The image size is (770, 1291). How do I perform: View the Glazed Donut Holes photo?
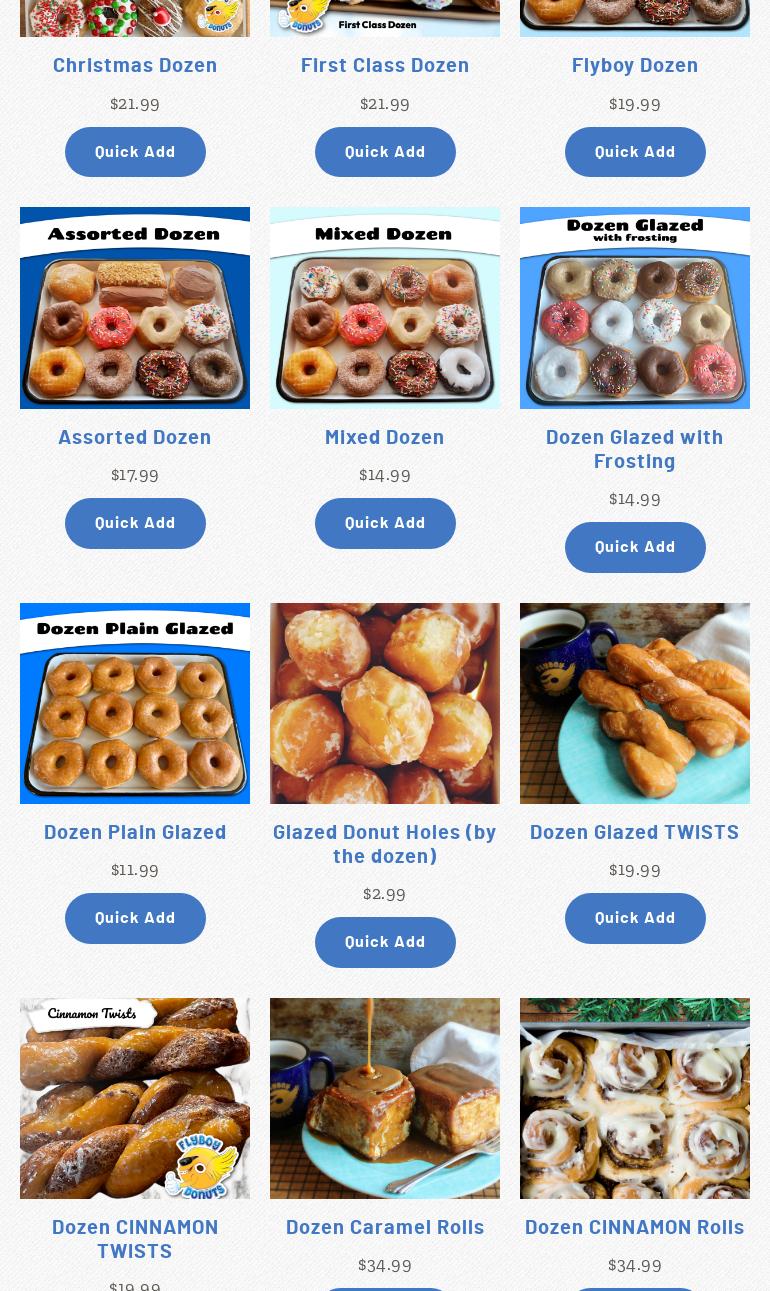(385, 703)
